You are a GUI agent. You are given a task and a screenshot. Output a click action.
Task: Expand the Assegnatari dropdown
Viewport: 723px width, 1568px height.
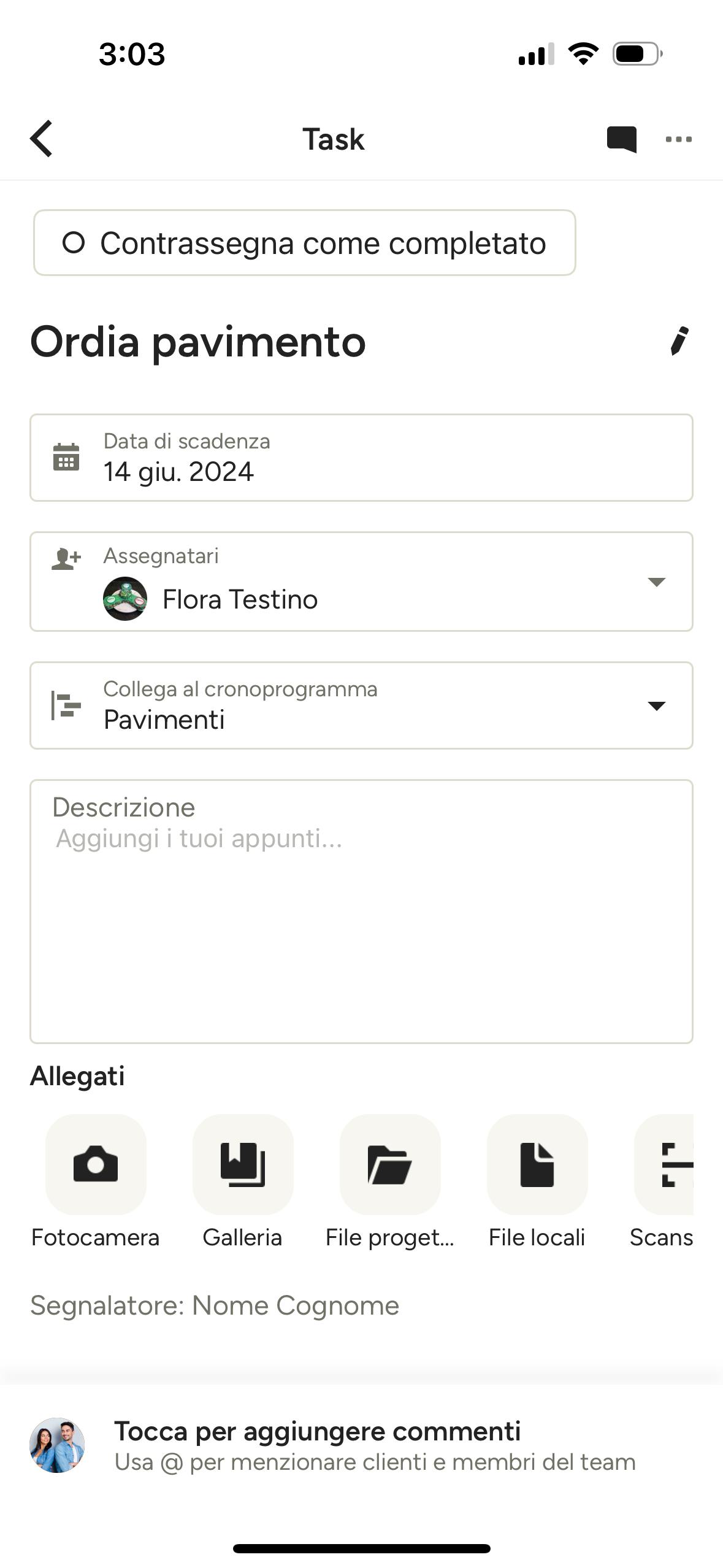(361, 582)
